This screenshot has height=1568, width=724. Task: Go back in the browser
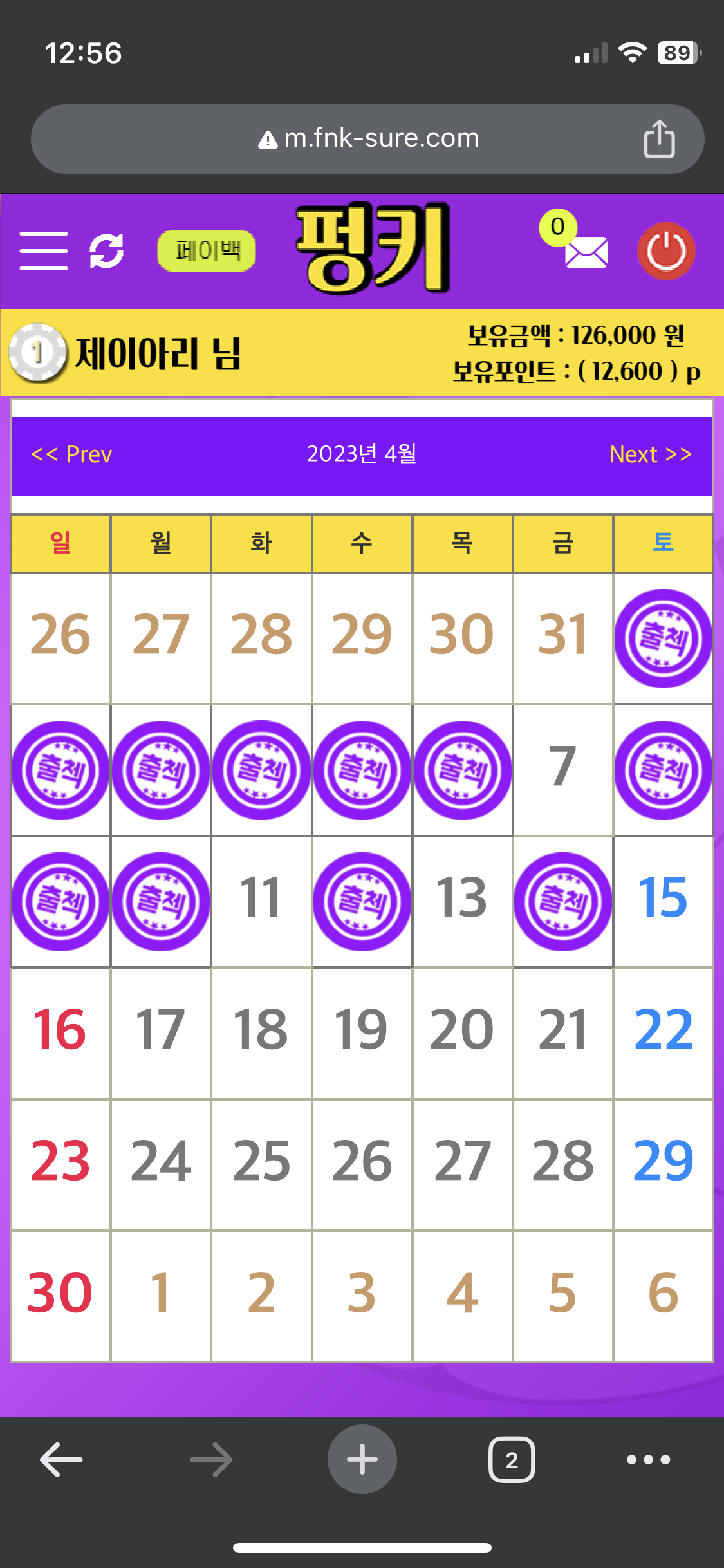pos(61,1459)
